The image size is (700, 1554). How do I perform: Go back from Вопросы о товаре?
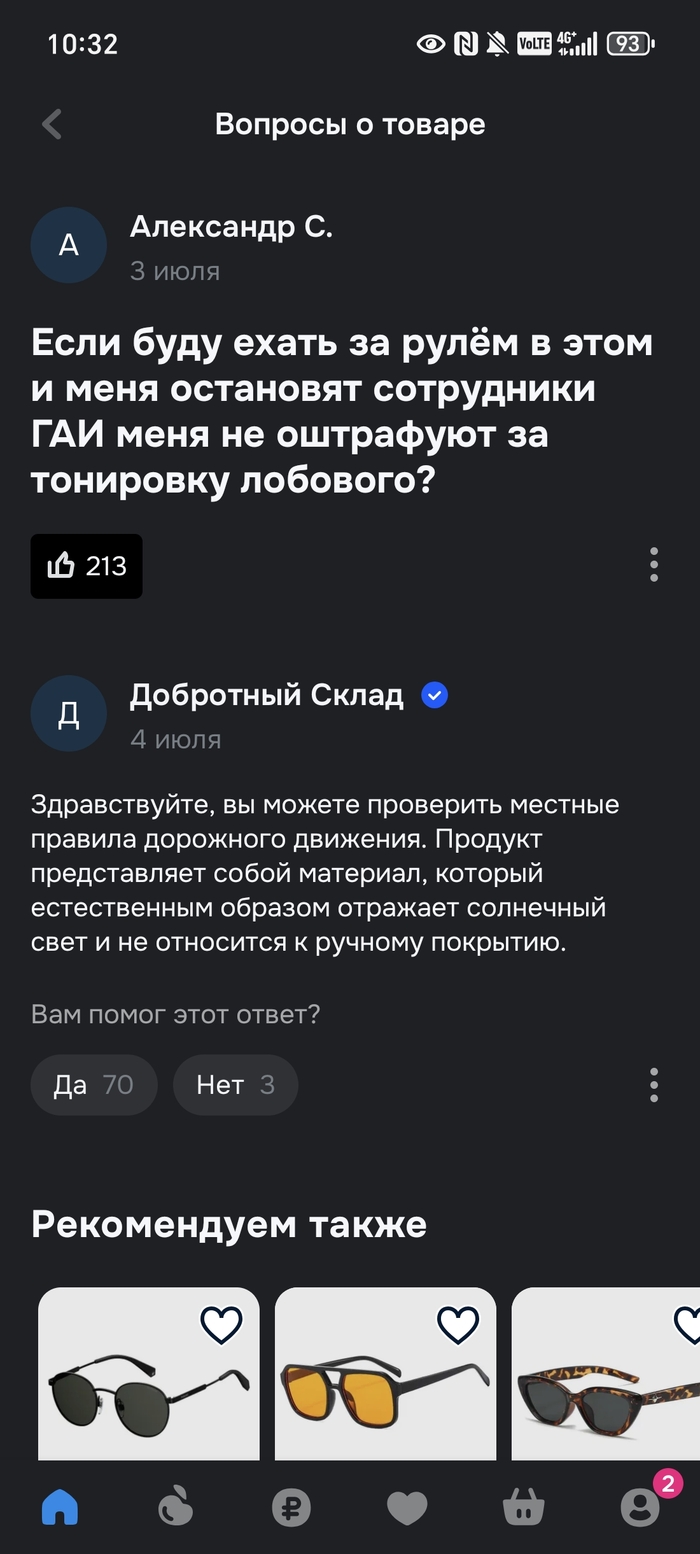click(52, 125)
